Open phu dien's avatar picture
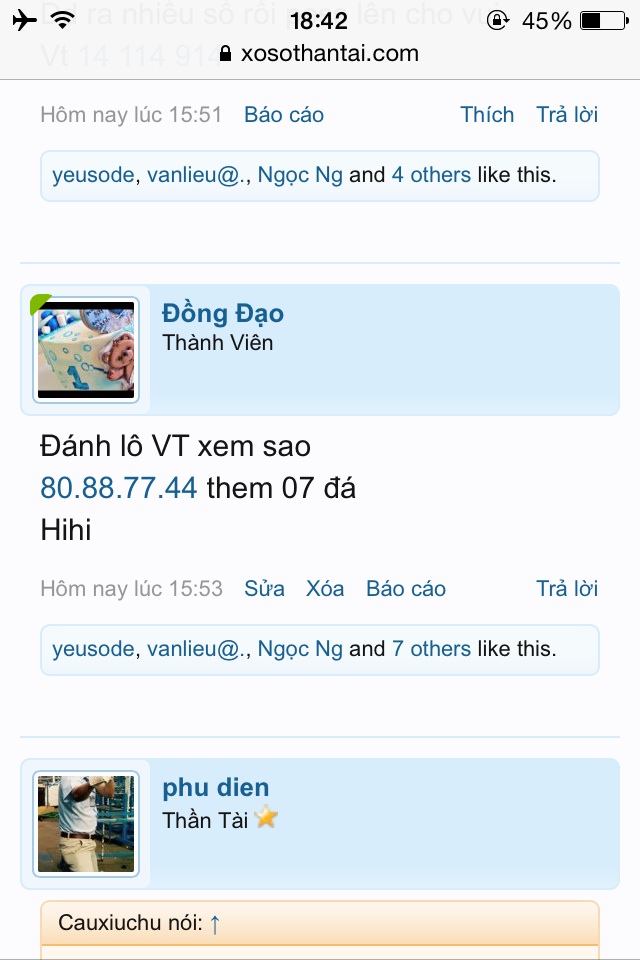Viewport: 640px width, 960px height. point(86,824)
